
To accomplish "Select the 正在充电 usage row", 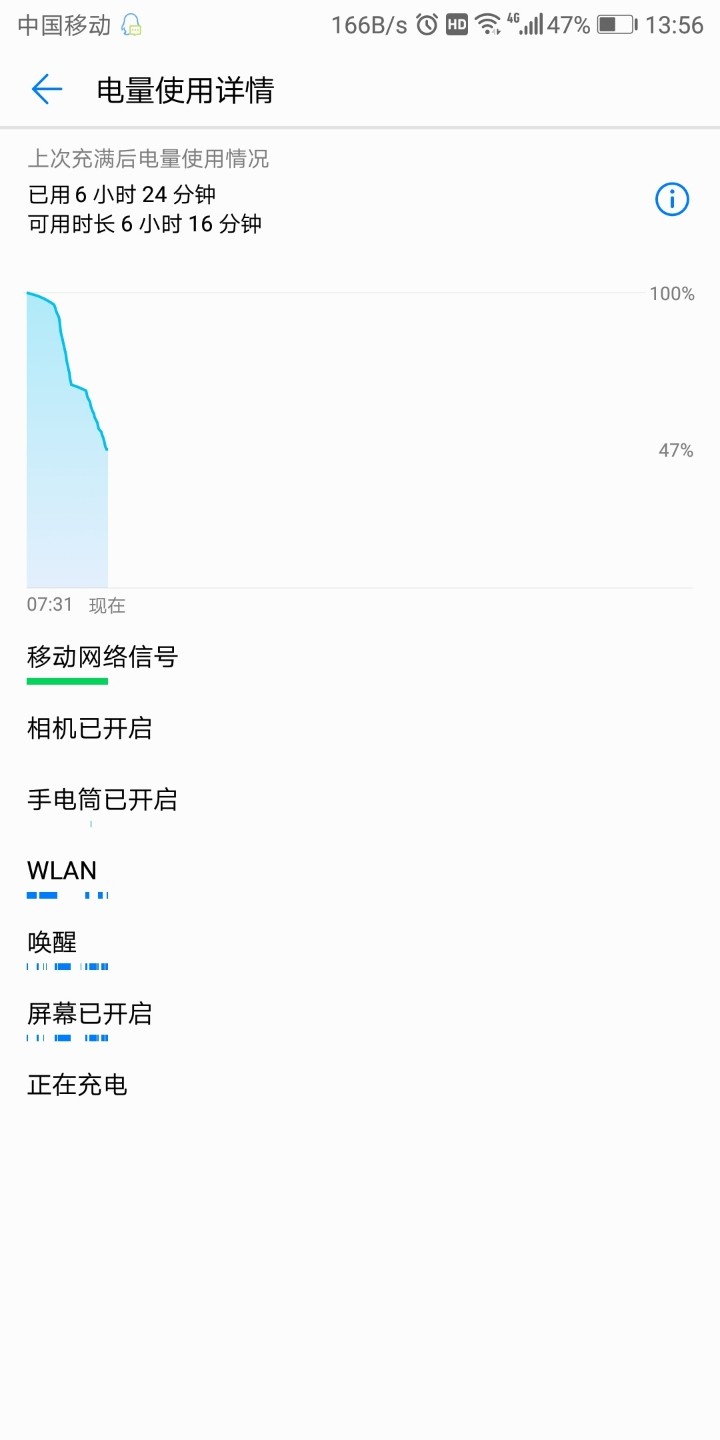I will coord(77,1085).
